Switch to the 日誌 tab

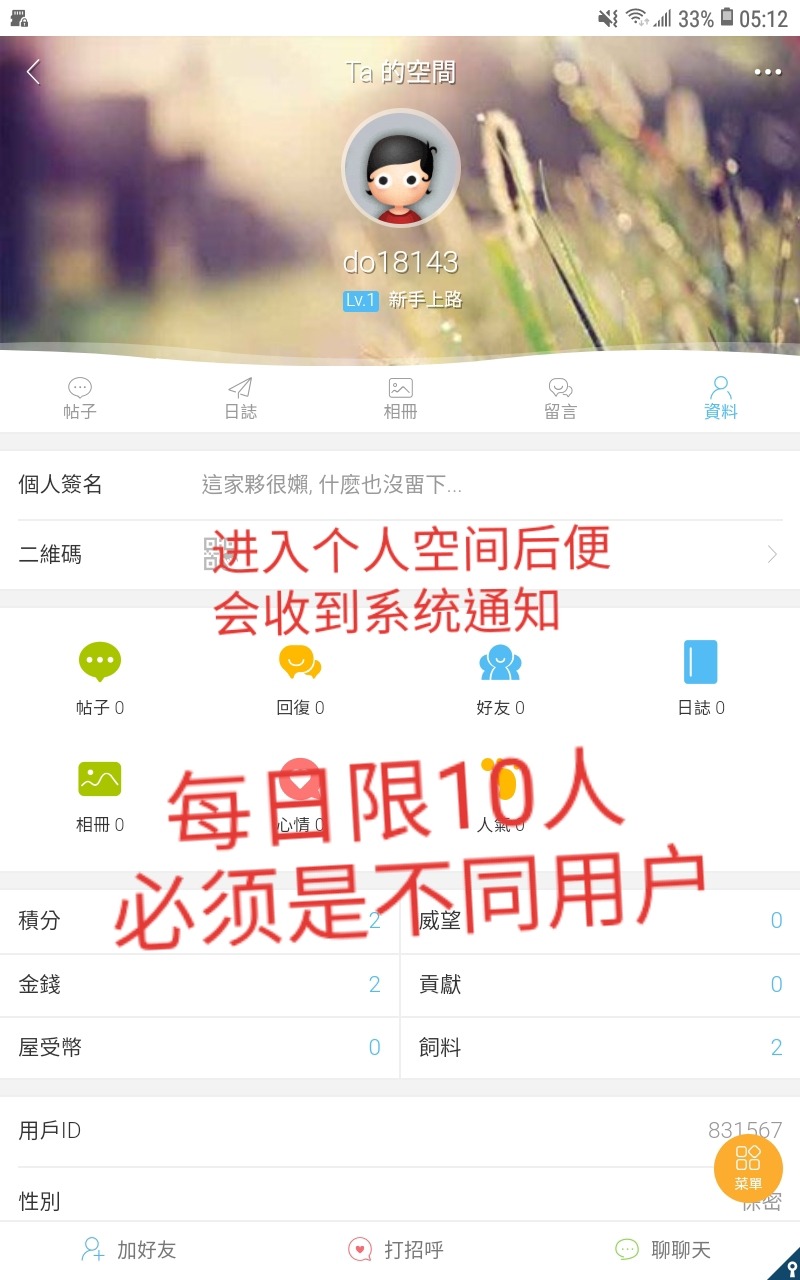(240, 398)
